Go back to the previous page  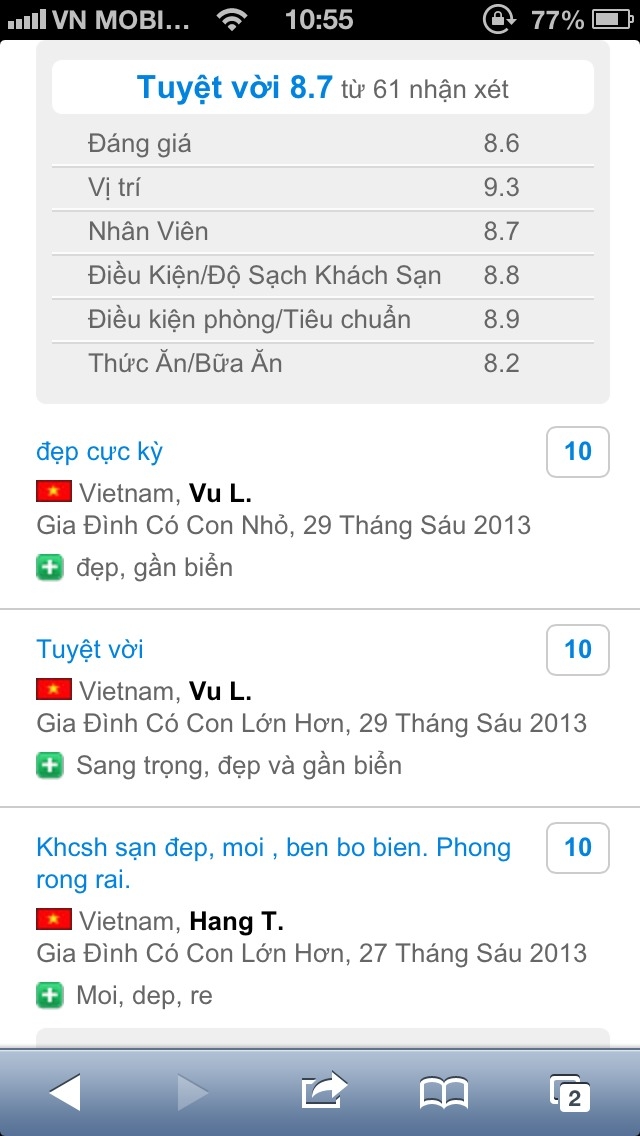tap(65, 1092)
